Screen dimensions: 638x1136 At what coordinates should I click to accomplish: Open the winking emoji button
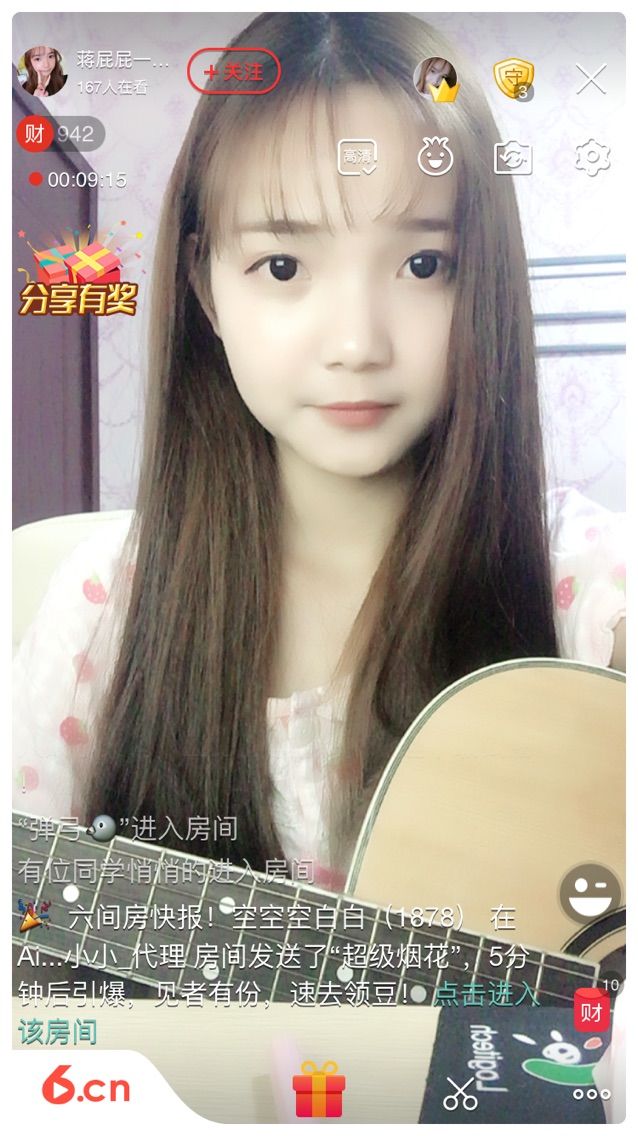tap(589, 893)
